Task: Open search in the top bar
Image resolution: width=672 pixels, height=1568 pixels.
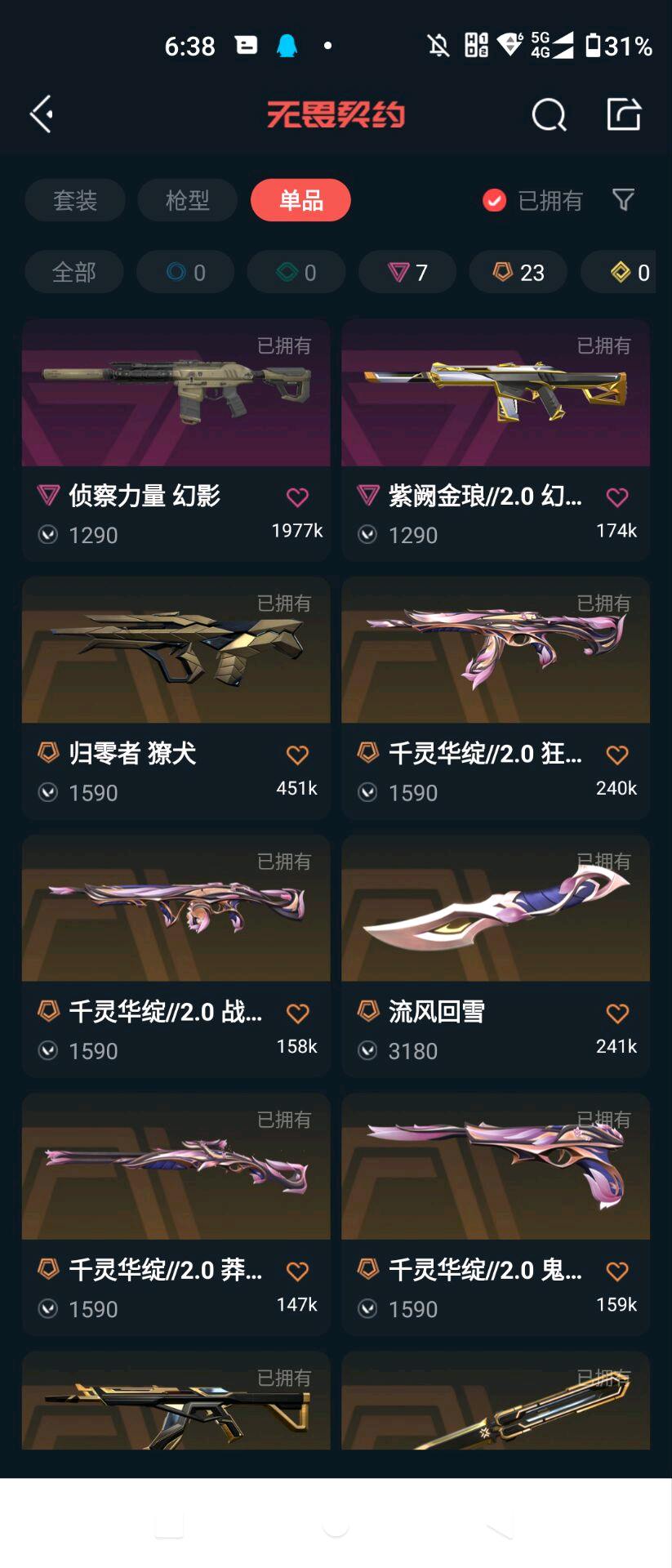Action: pos(549,114)
